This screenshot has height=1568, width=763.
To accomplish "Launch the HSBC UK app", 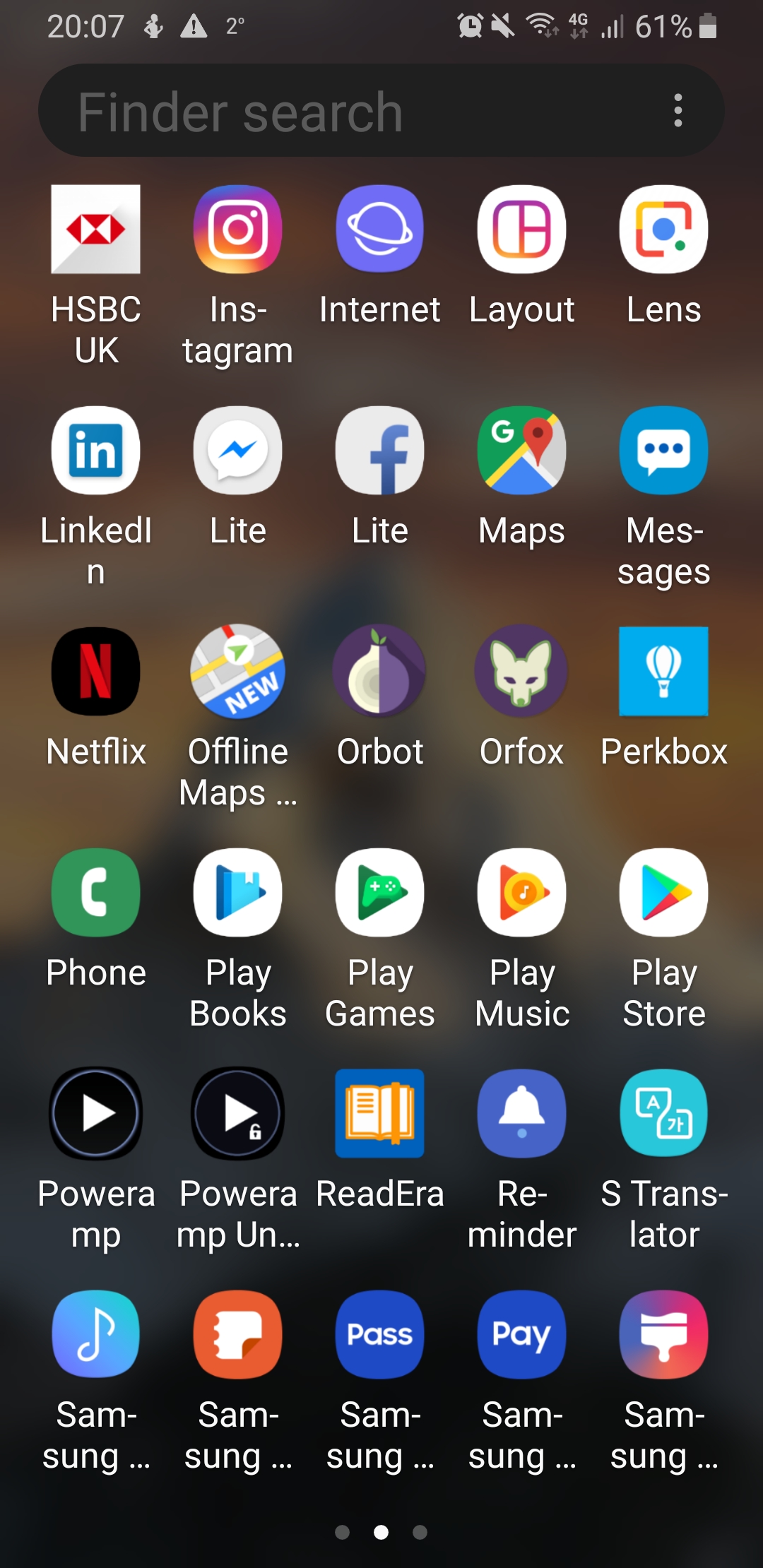I will tap(96, 230).
